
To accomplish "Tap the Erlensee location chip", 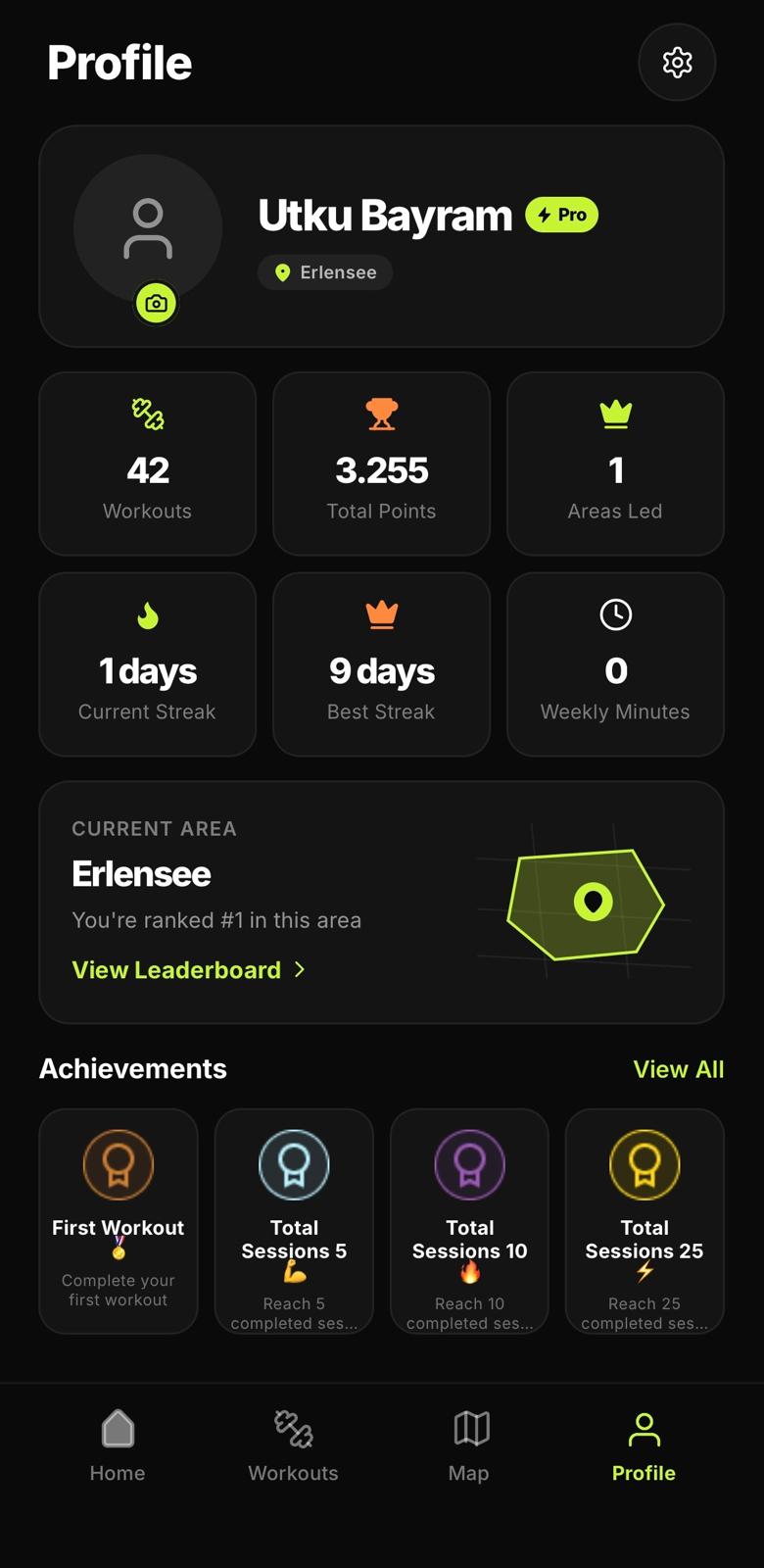I will 325,272.
